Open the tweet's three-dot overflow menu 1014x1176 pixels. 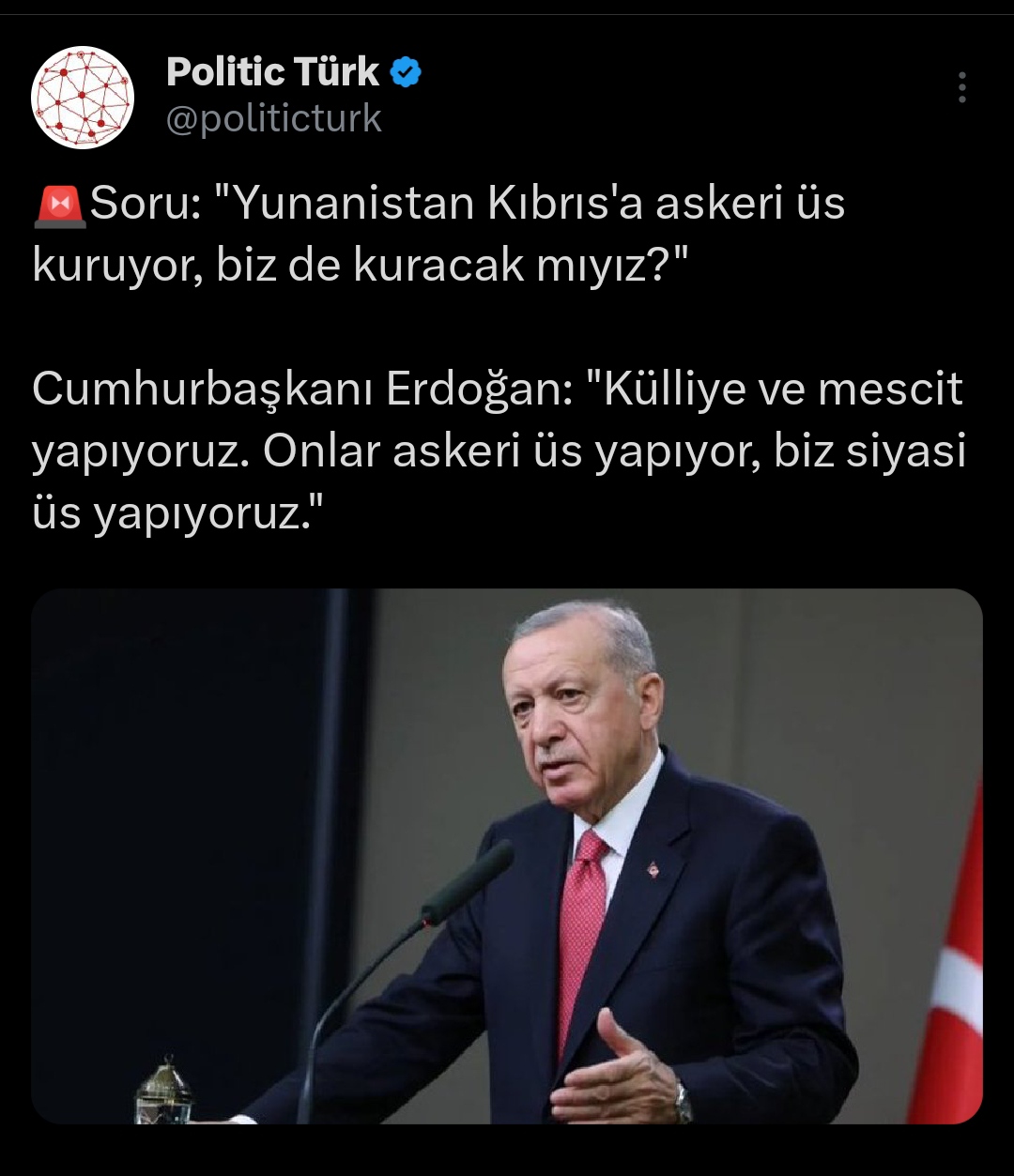[x=961, y=87]
